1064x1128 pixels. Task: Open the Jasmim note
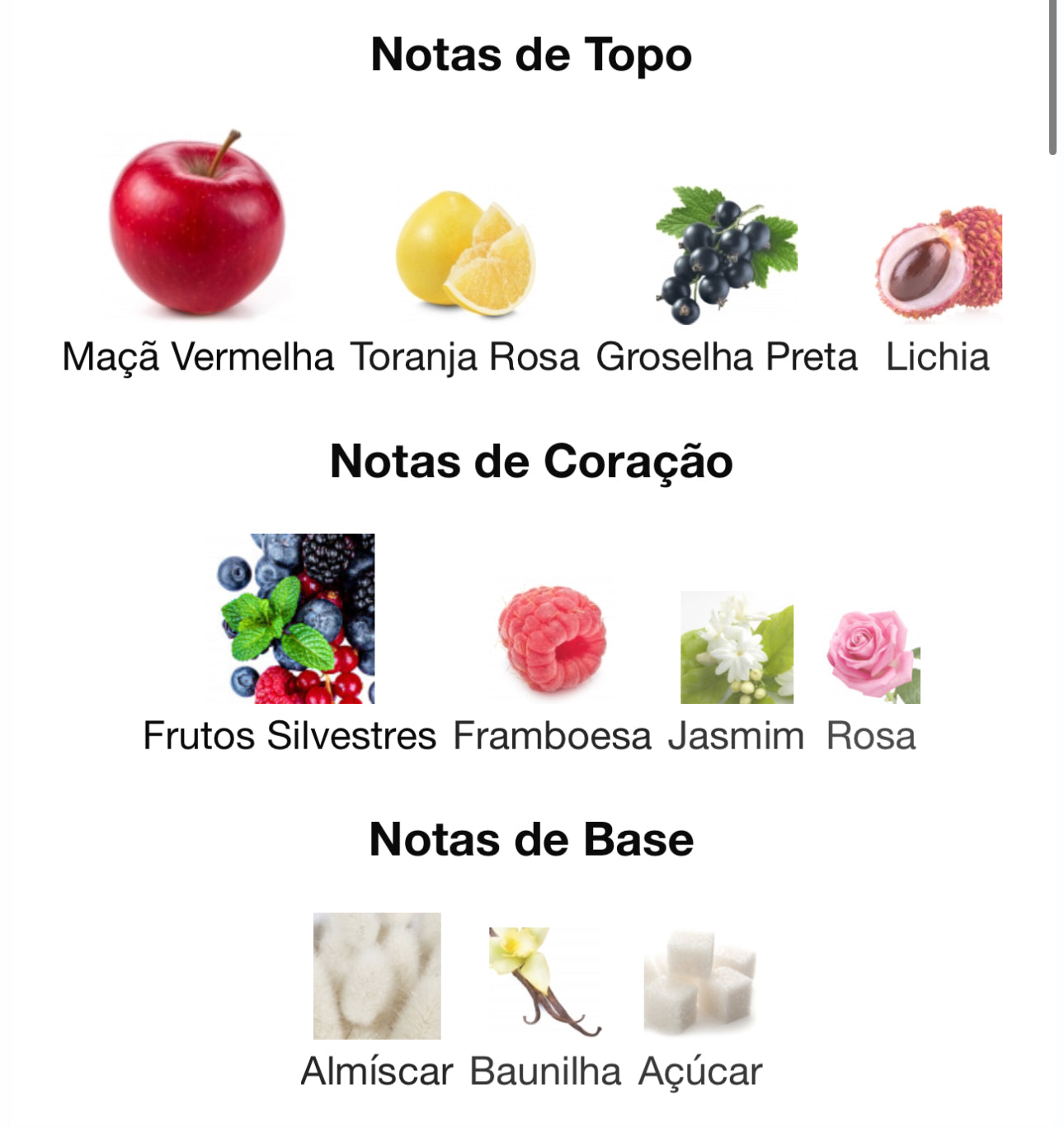point(737,648)
